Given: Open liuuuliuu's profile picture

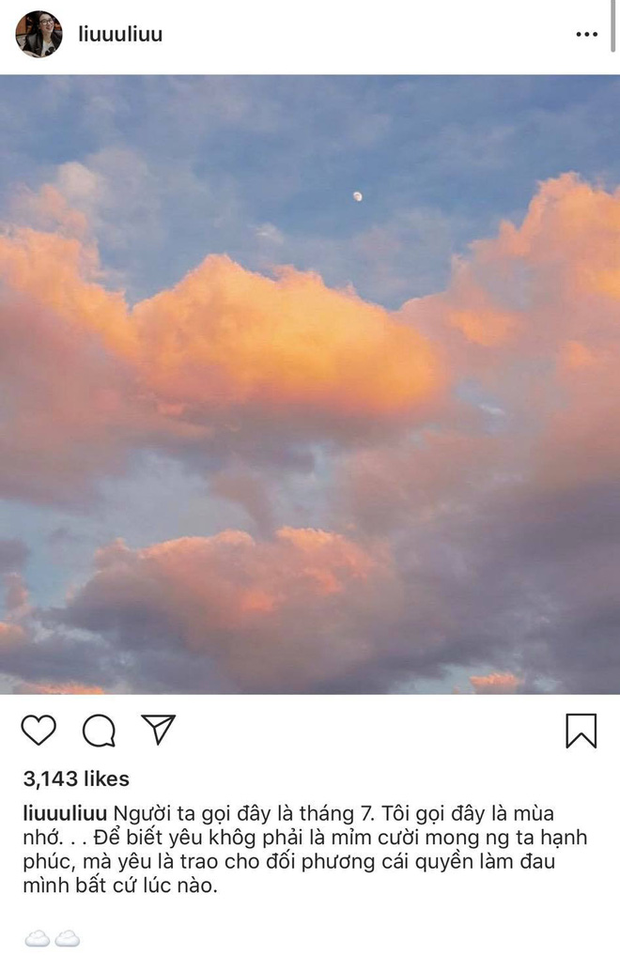Looking at the screenshot, I should pyautogui.click(x=39, y=35).
